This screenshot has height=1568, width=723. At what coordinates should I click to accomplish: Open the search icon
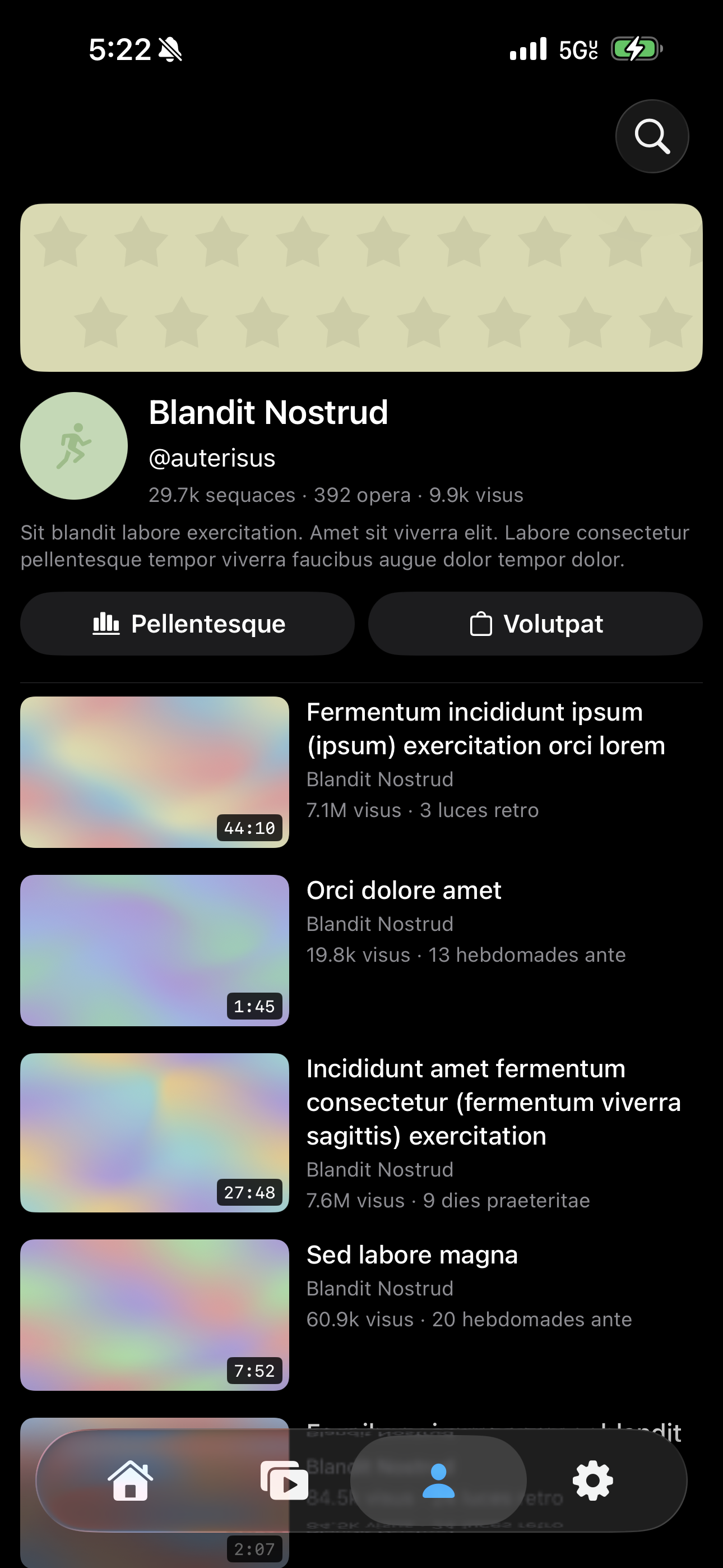652,136
